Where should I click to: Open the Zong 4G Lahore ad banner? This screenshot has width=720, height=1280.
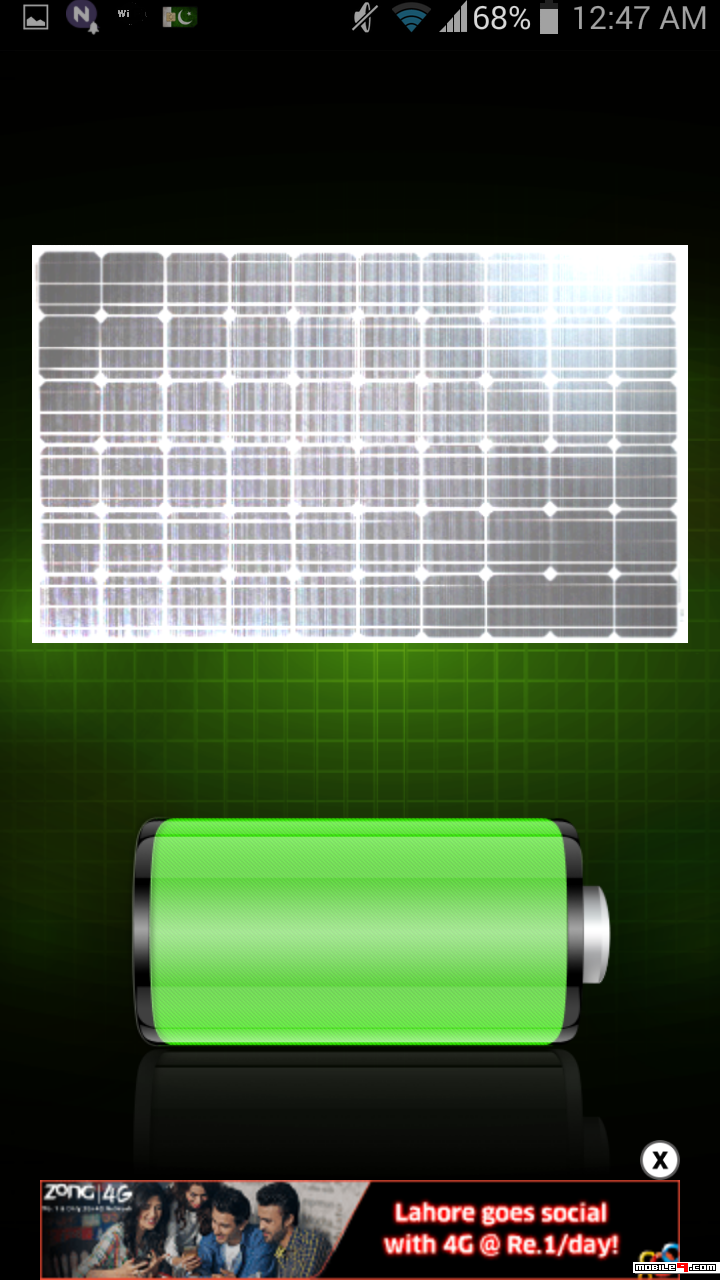(360, 1229)
